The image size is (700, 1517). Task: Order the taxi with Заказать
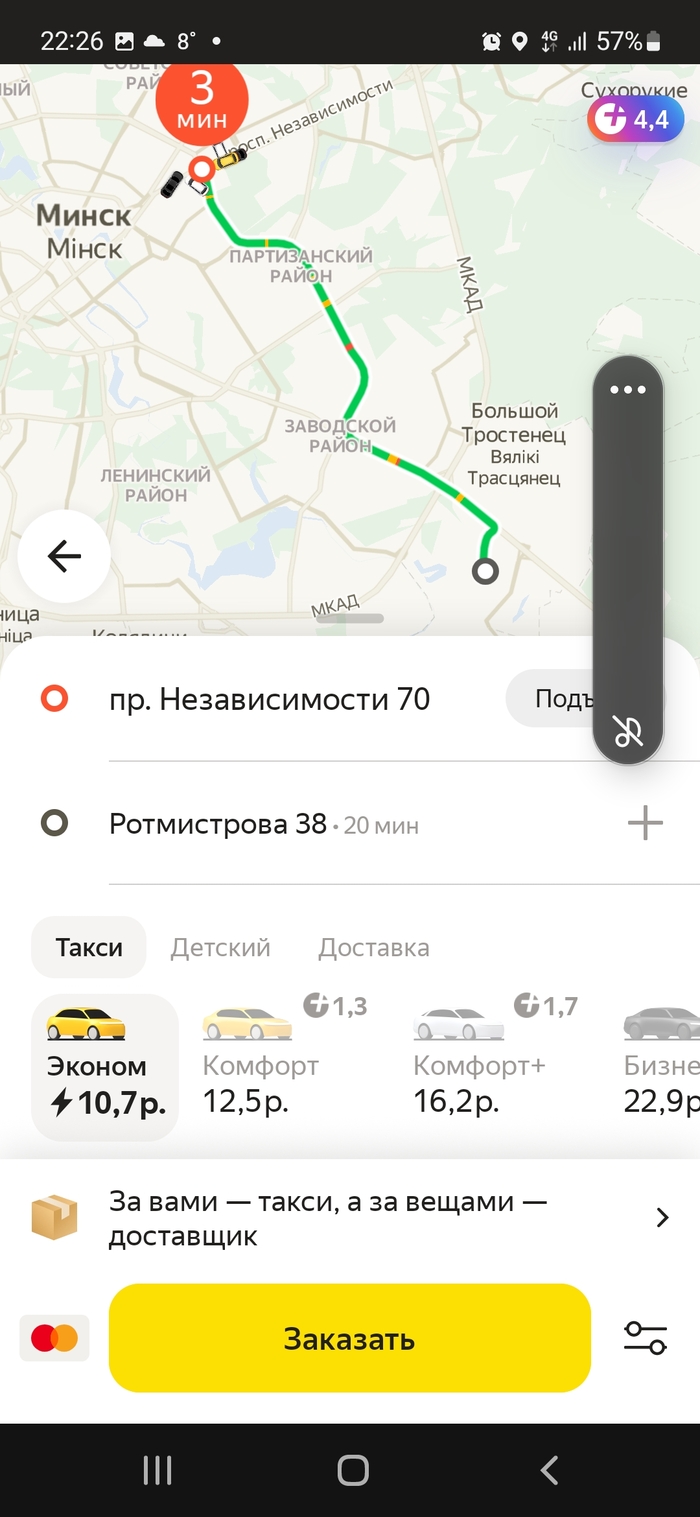click(x=349, y=1338)
